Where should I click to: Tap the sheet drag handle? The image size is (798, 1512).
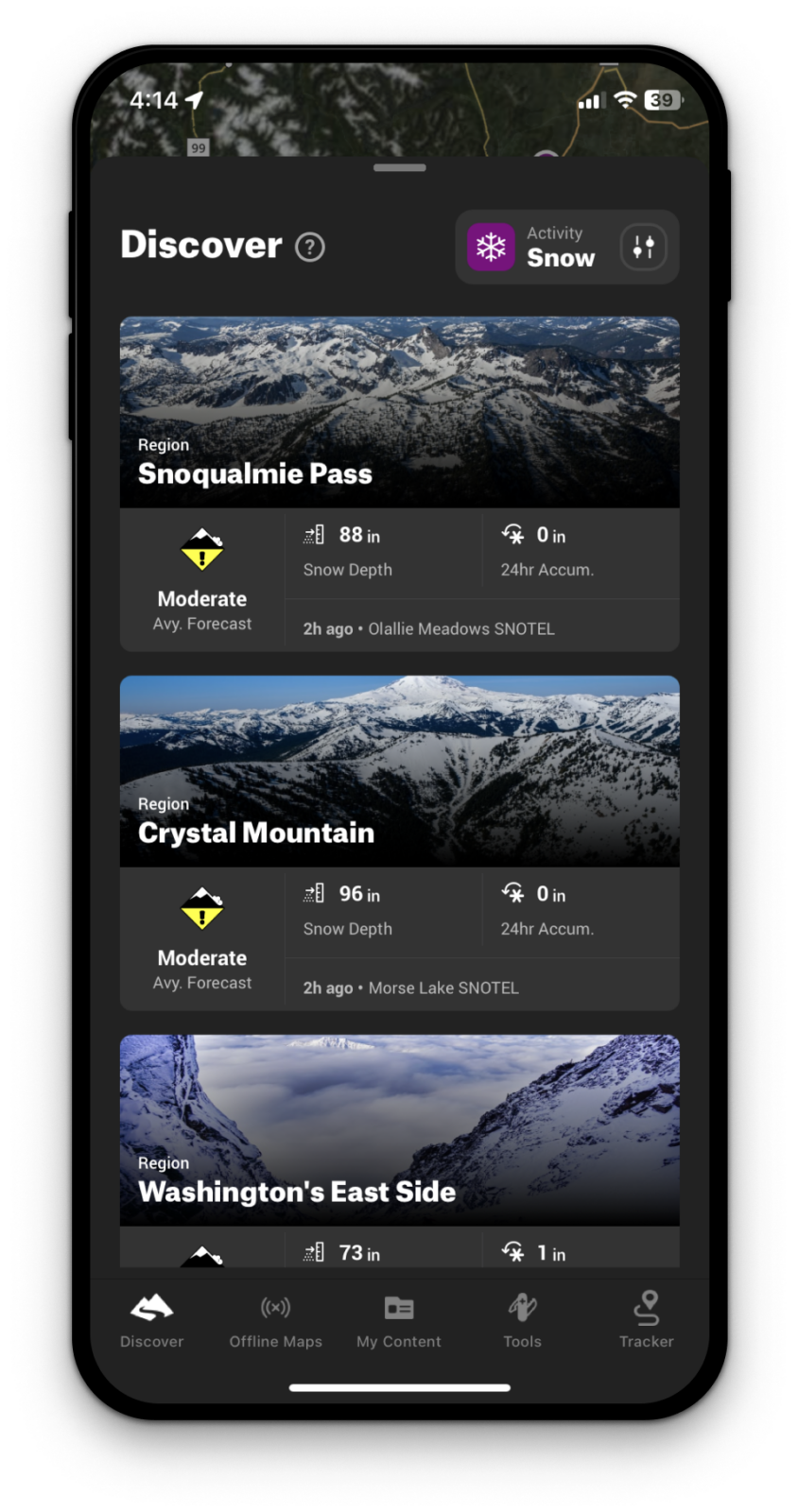point(399,168)
